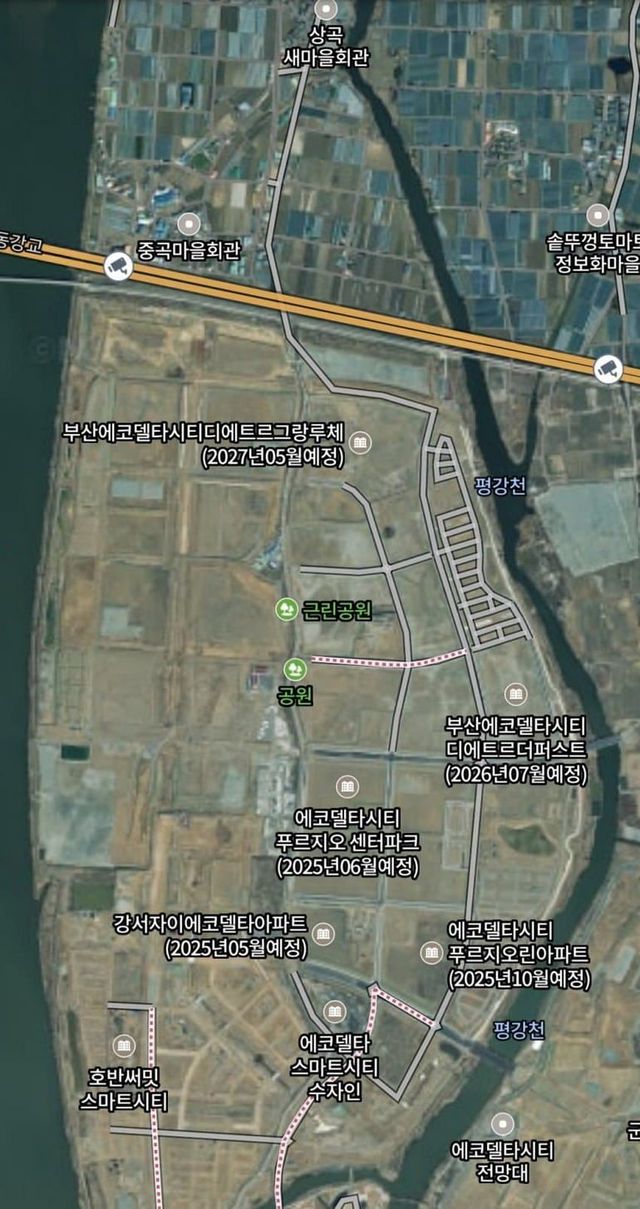
Task: Open the 호반써밋 스마트시티 marker
Action: click(x=124, y=1046)
